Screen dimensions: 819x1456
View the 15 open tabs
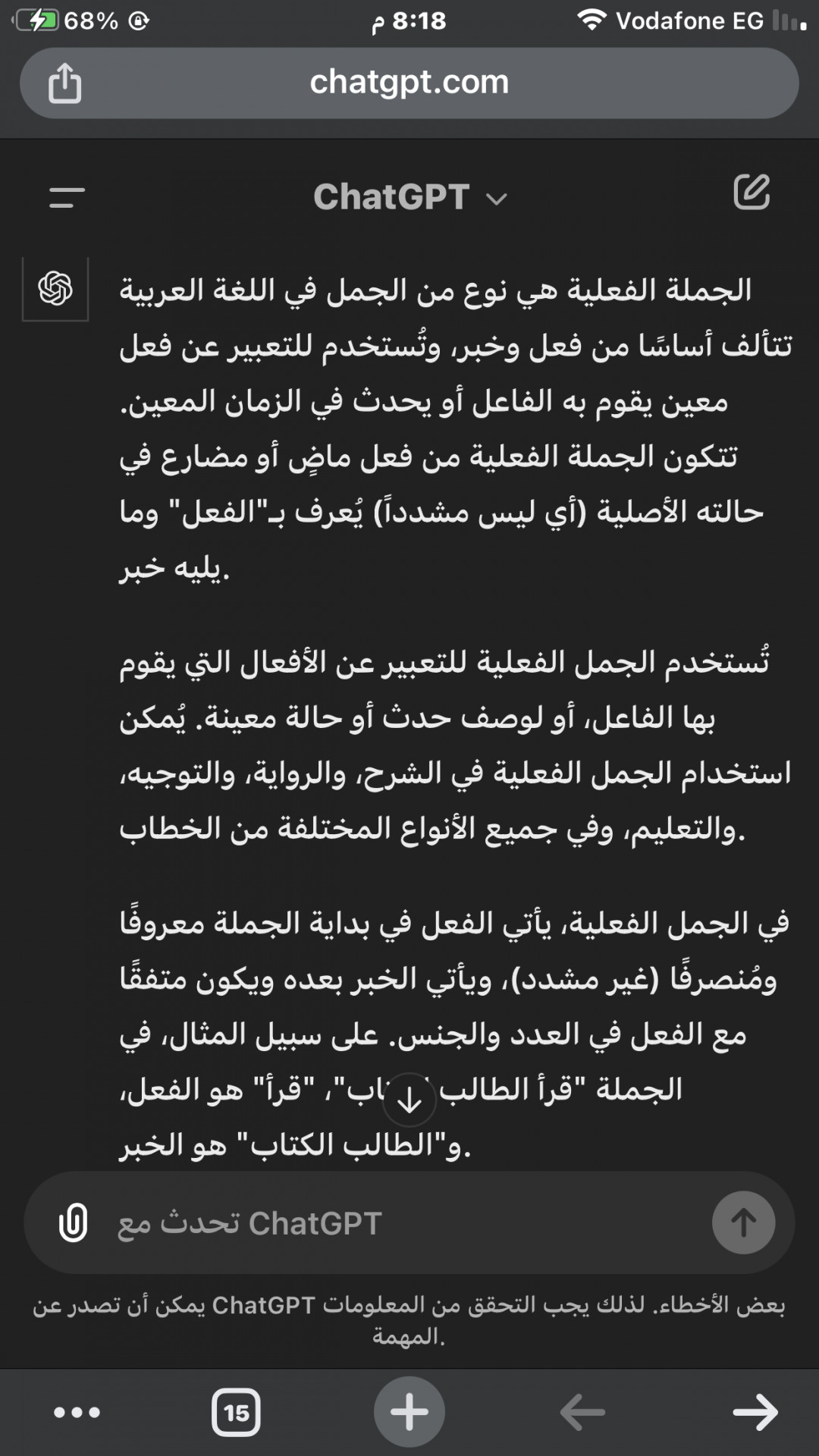[x=236, y=1413]
